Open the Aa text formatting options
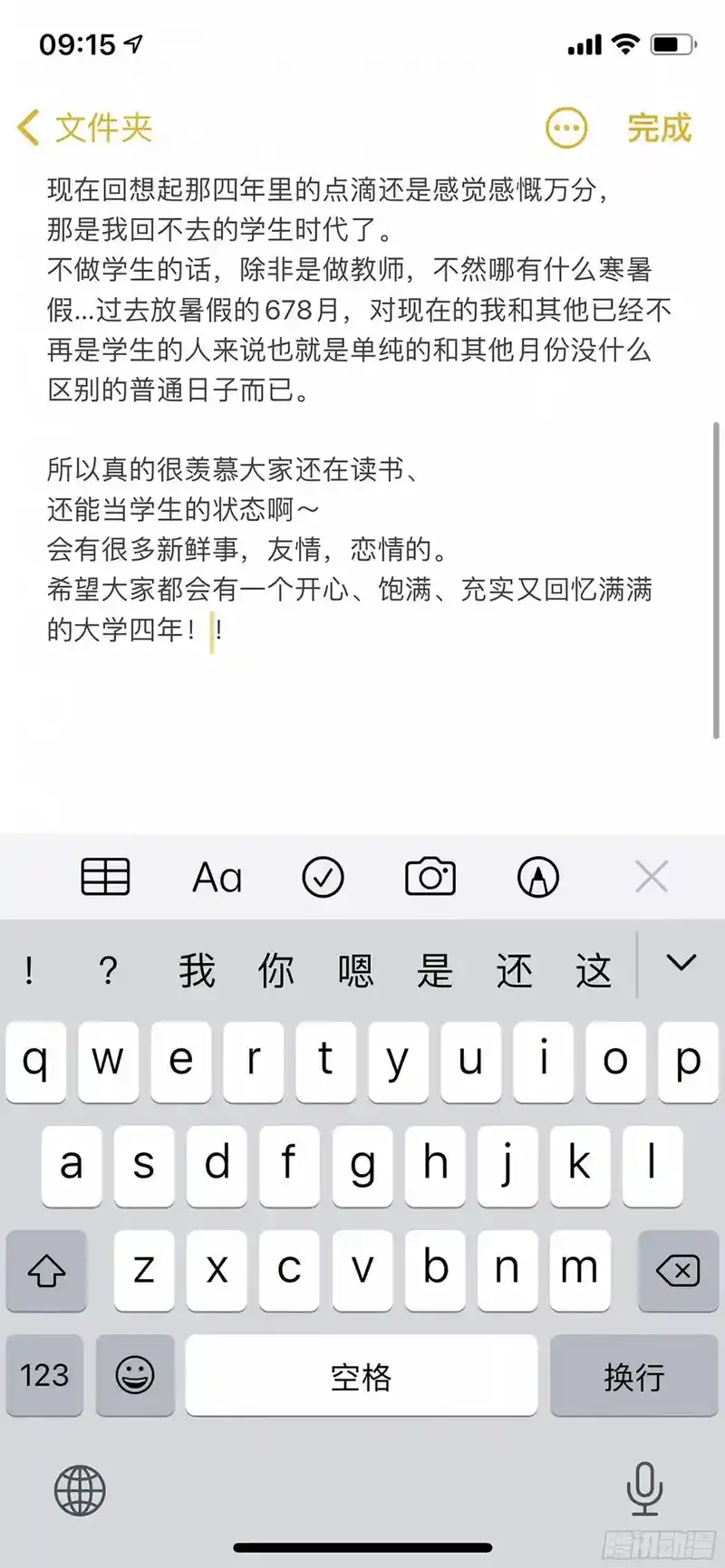This screenshot has width=725, height=1568. tap(217, 877)
